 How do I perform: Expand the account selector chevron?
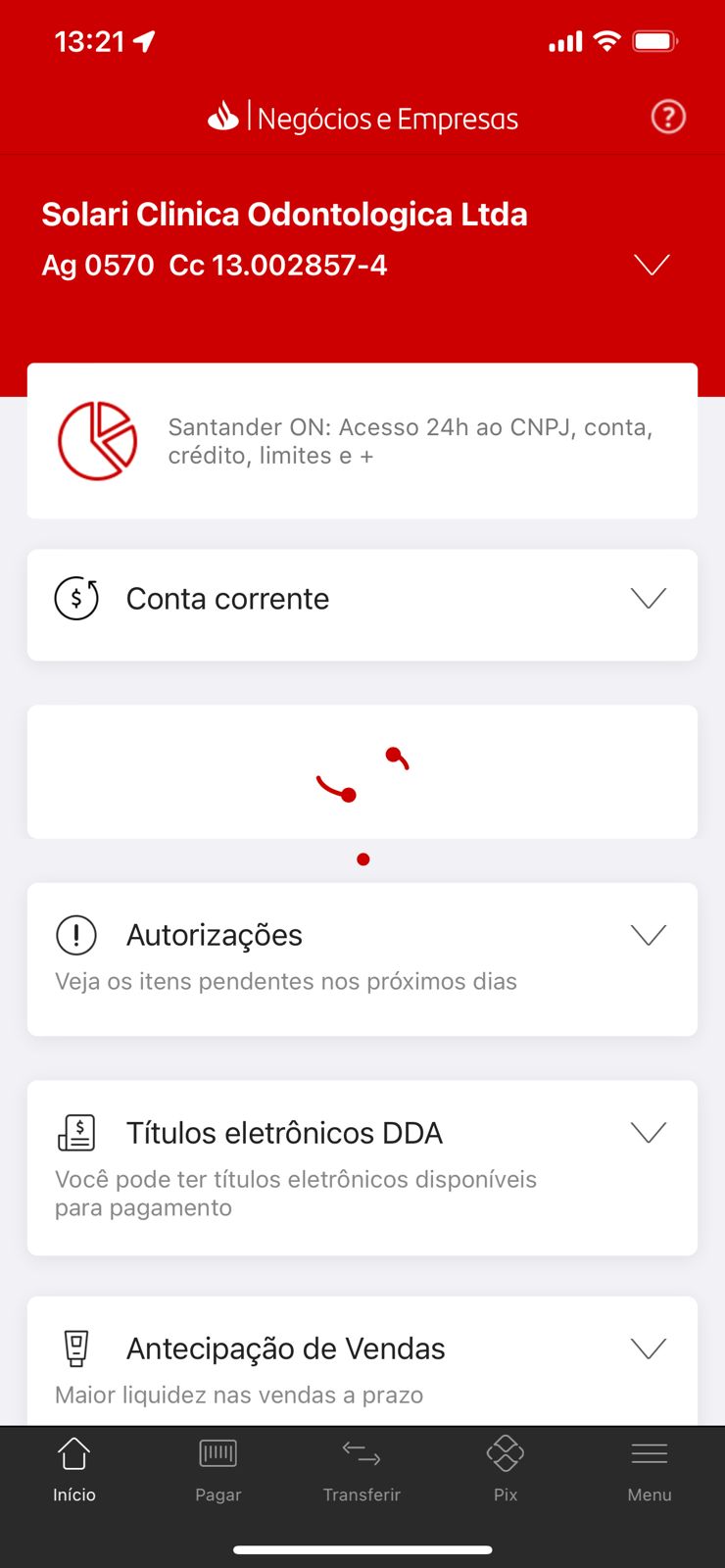click(x=652, y=265)
